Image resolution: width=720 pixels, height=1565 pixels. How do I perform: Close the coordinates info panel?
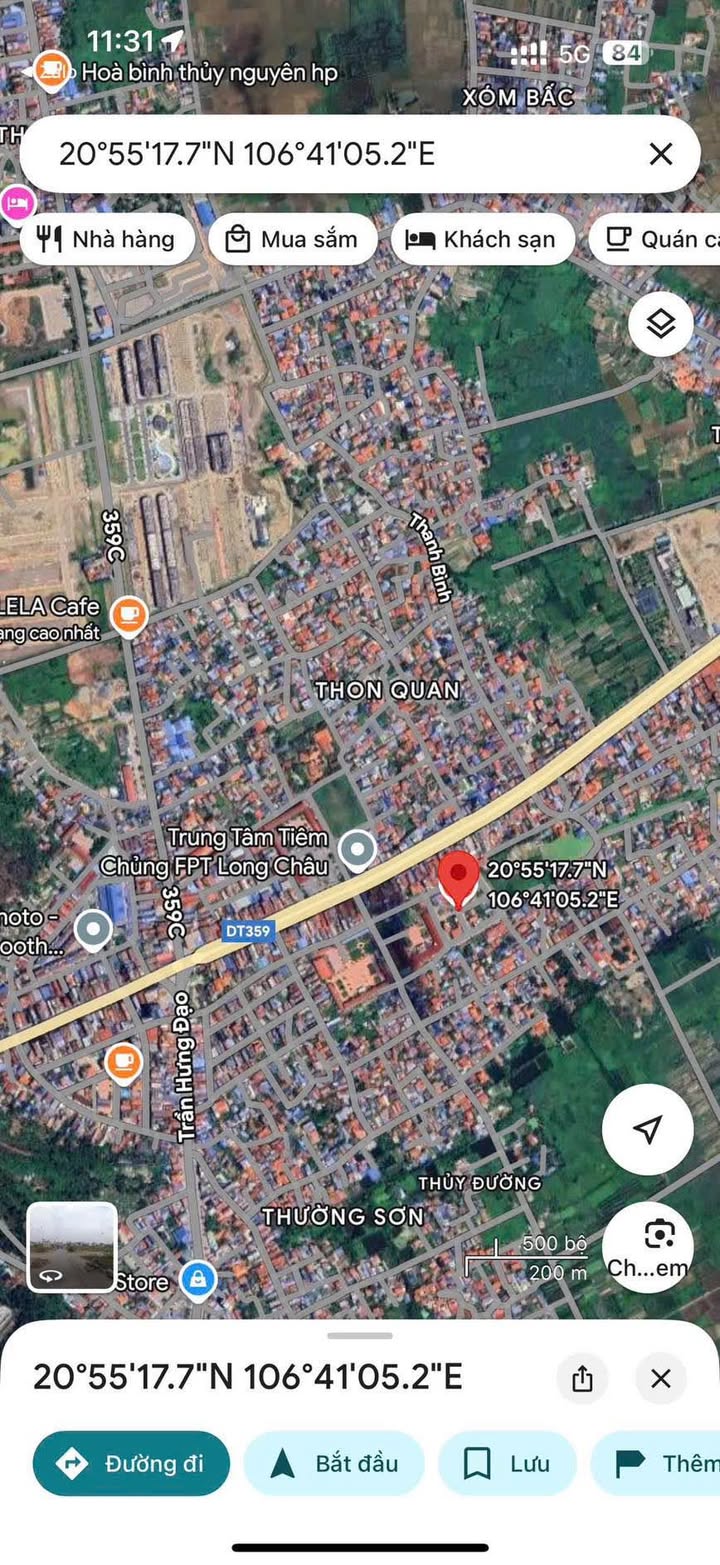pyautogui.click(x=660, y=1379)
